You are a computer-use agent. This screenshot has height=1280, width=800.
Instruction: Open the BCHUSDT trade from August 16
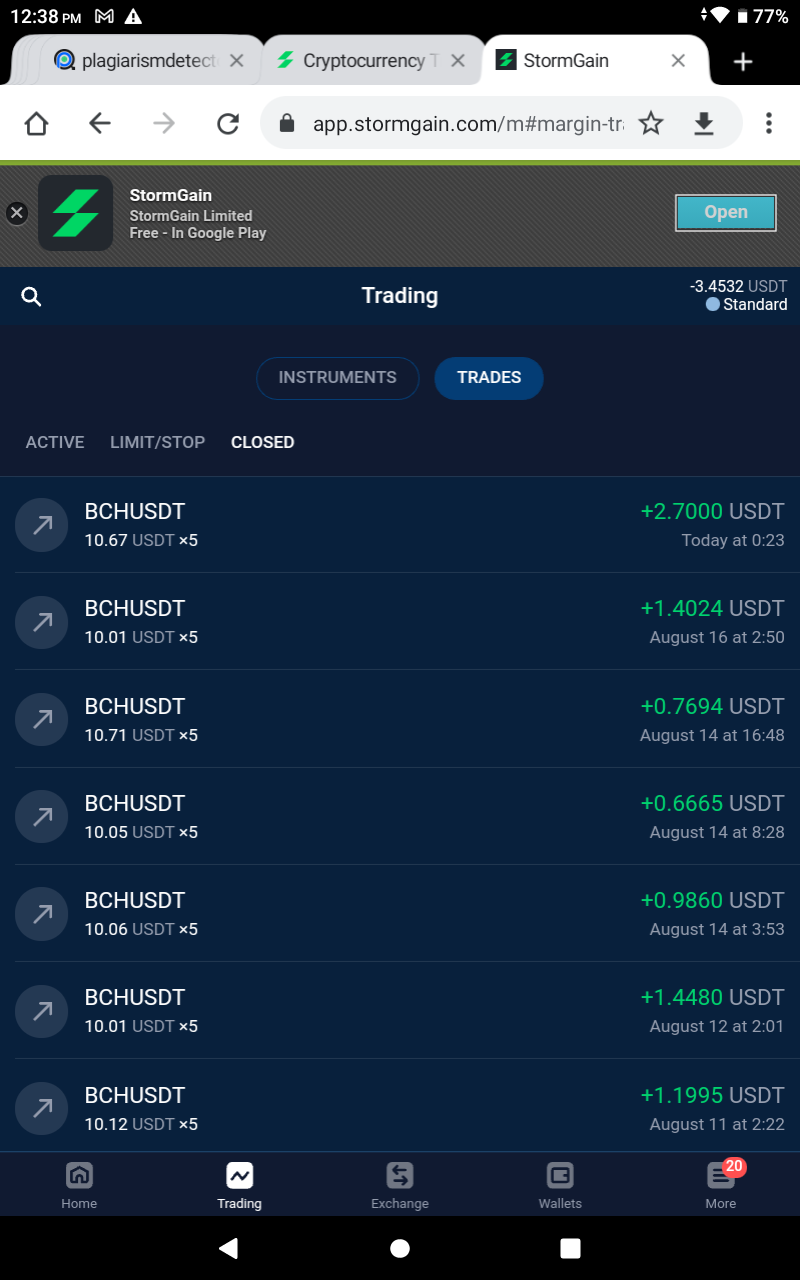[400, 622]
